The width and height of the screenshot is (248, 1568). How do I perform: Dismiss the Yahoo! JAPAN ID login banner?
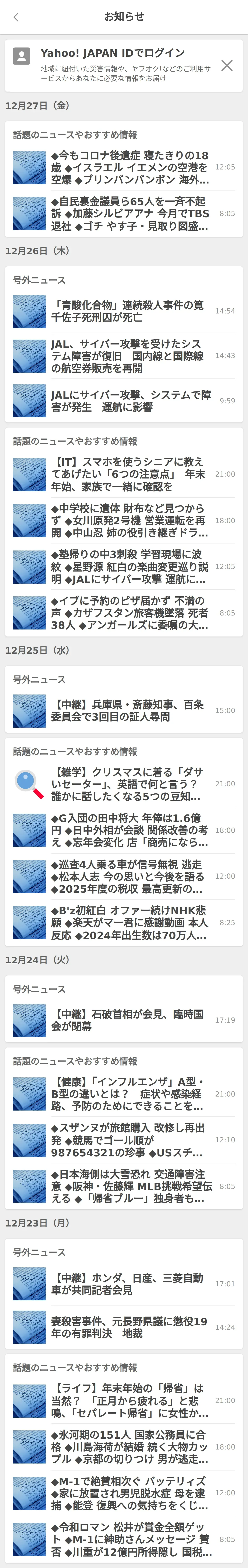[227, 66]
